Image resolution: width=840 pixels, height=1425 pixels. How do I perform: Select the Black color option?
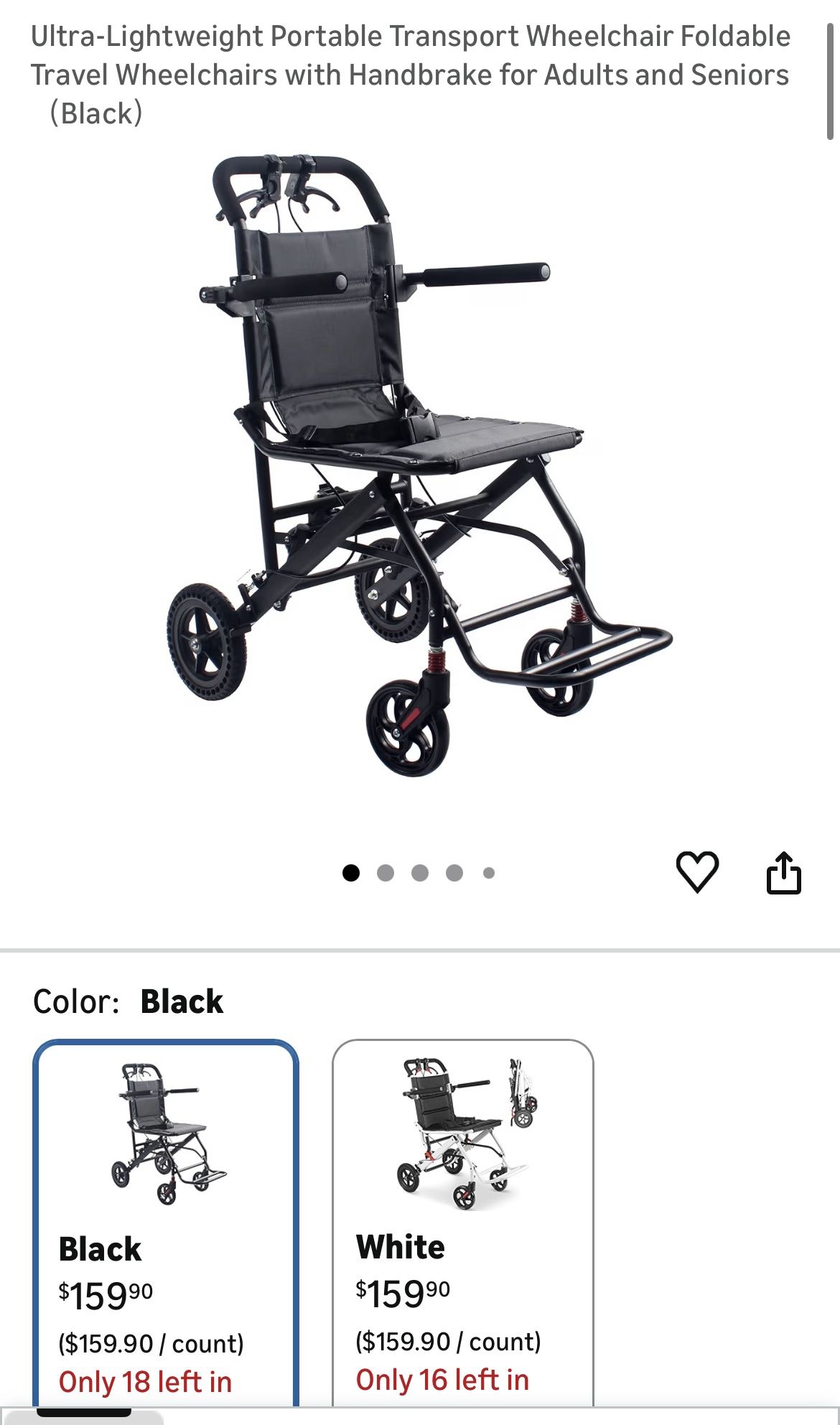[x=166, y=1220]
